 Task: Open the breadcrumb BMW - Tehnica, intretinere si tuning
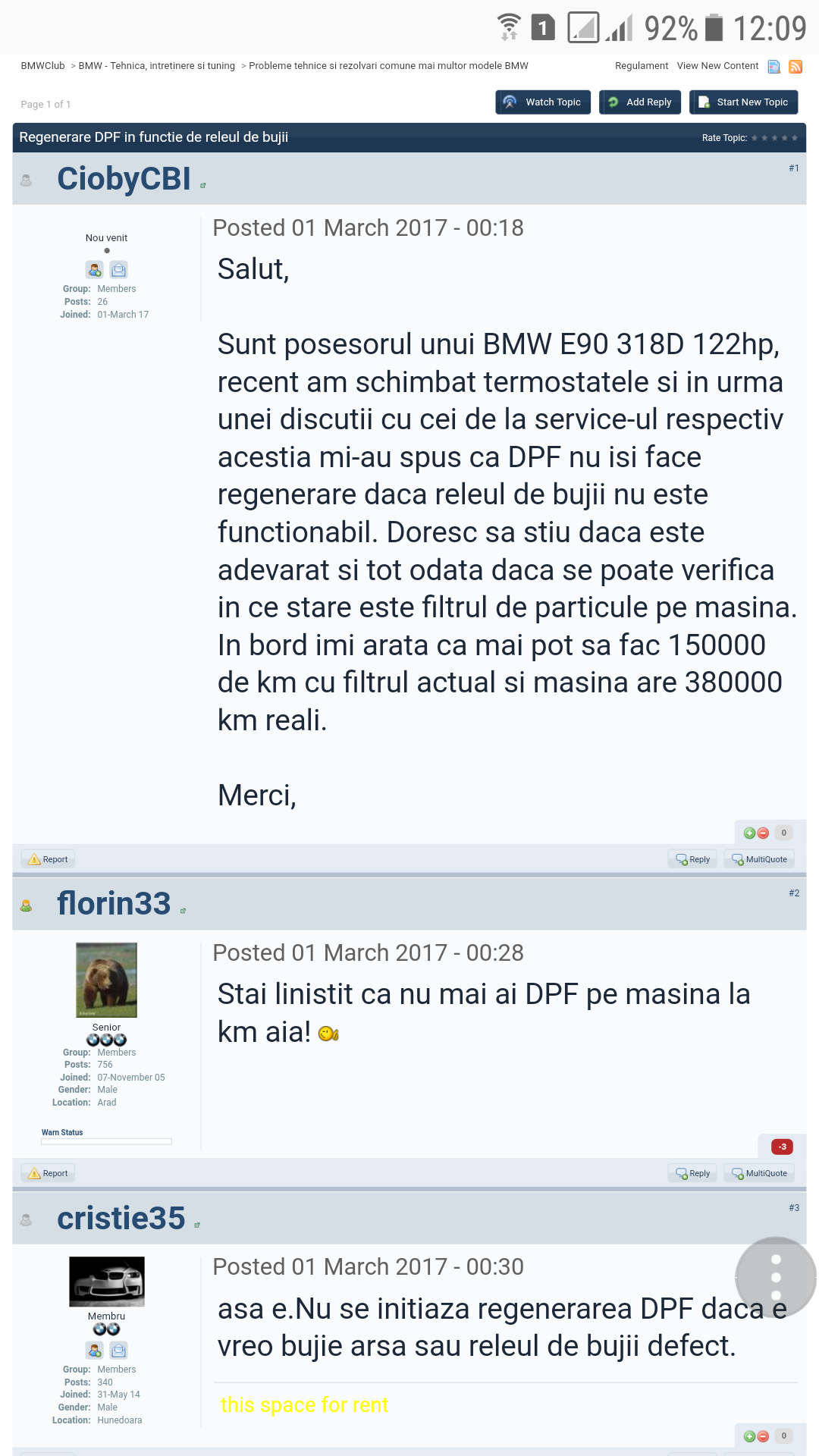coord(156,66)
